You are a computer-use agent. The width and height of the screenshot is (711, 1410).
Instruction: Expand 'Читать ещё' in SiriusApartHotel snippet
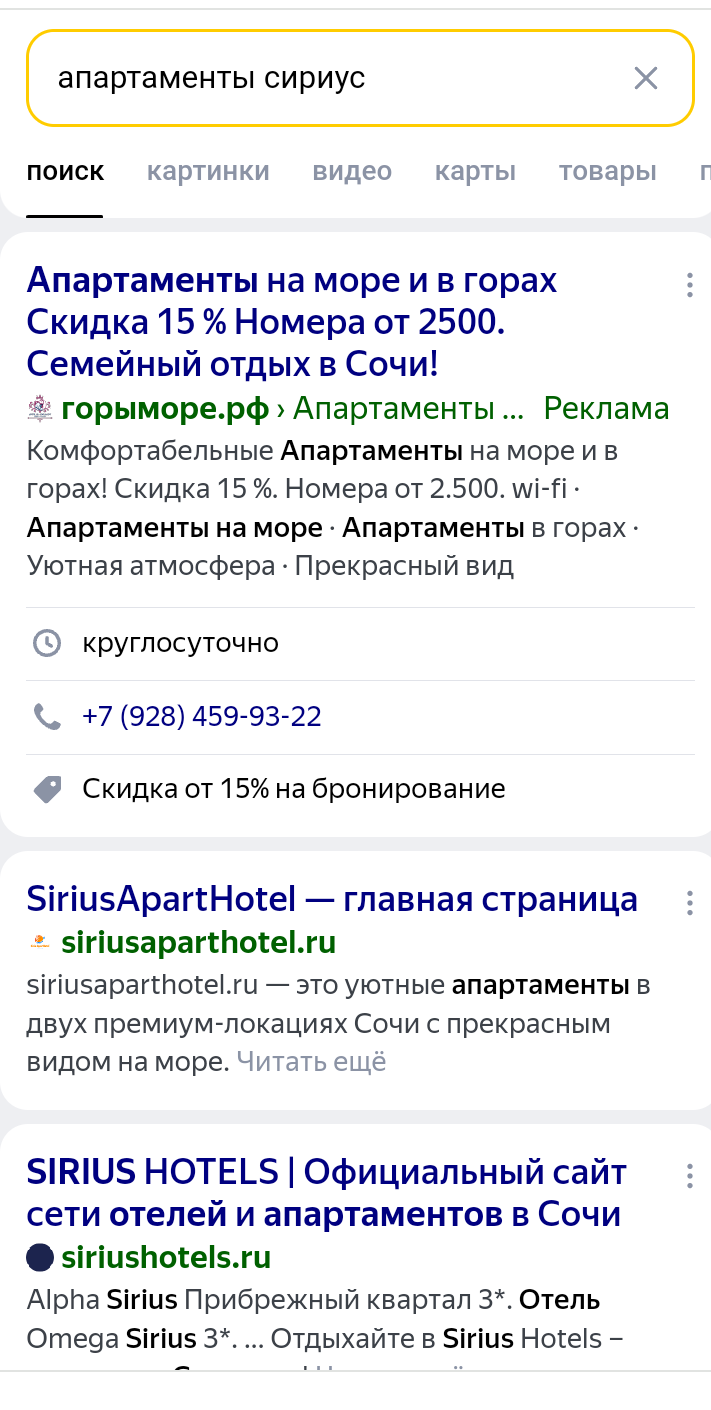pyautogui.click(x=311, y=1061)
